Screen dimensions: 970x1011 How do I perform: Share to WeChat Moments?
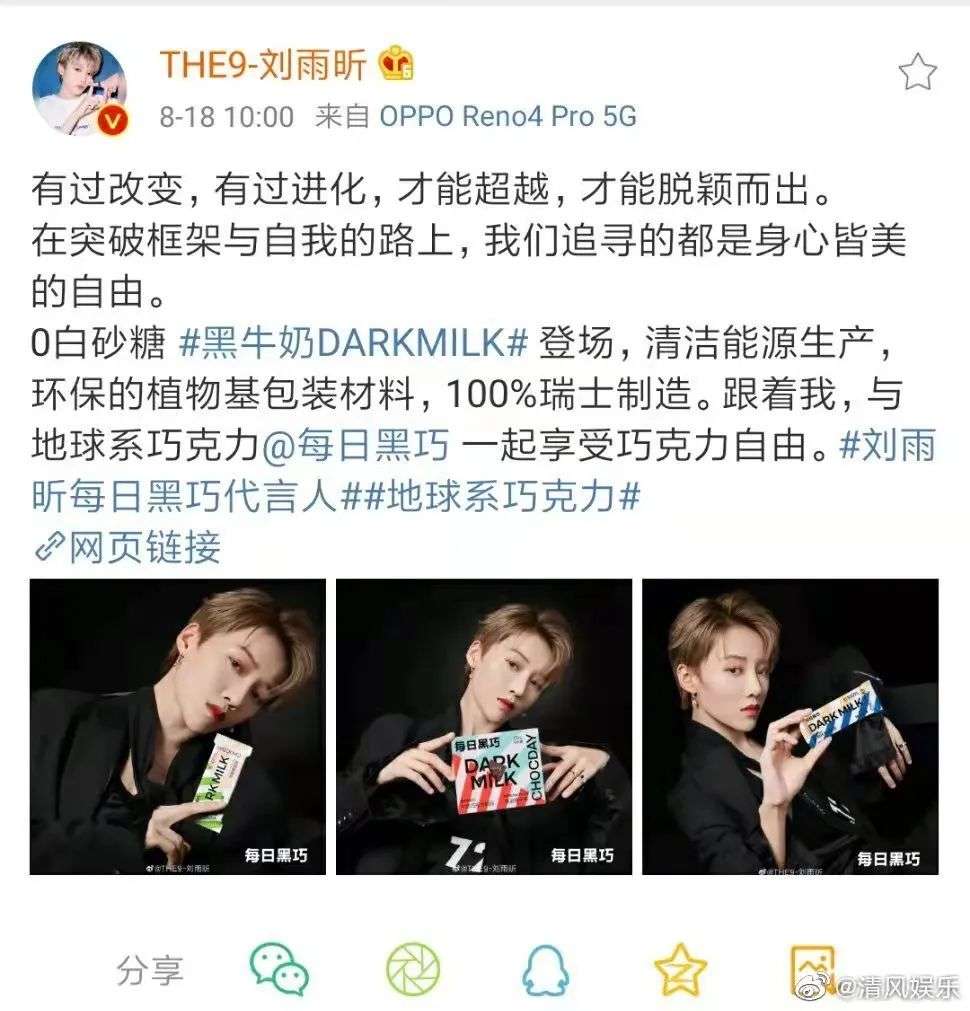pyautogui.click(x=413, y=968)
